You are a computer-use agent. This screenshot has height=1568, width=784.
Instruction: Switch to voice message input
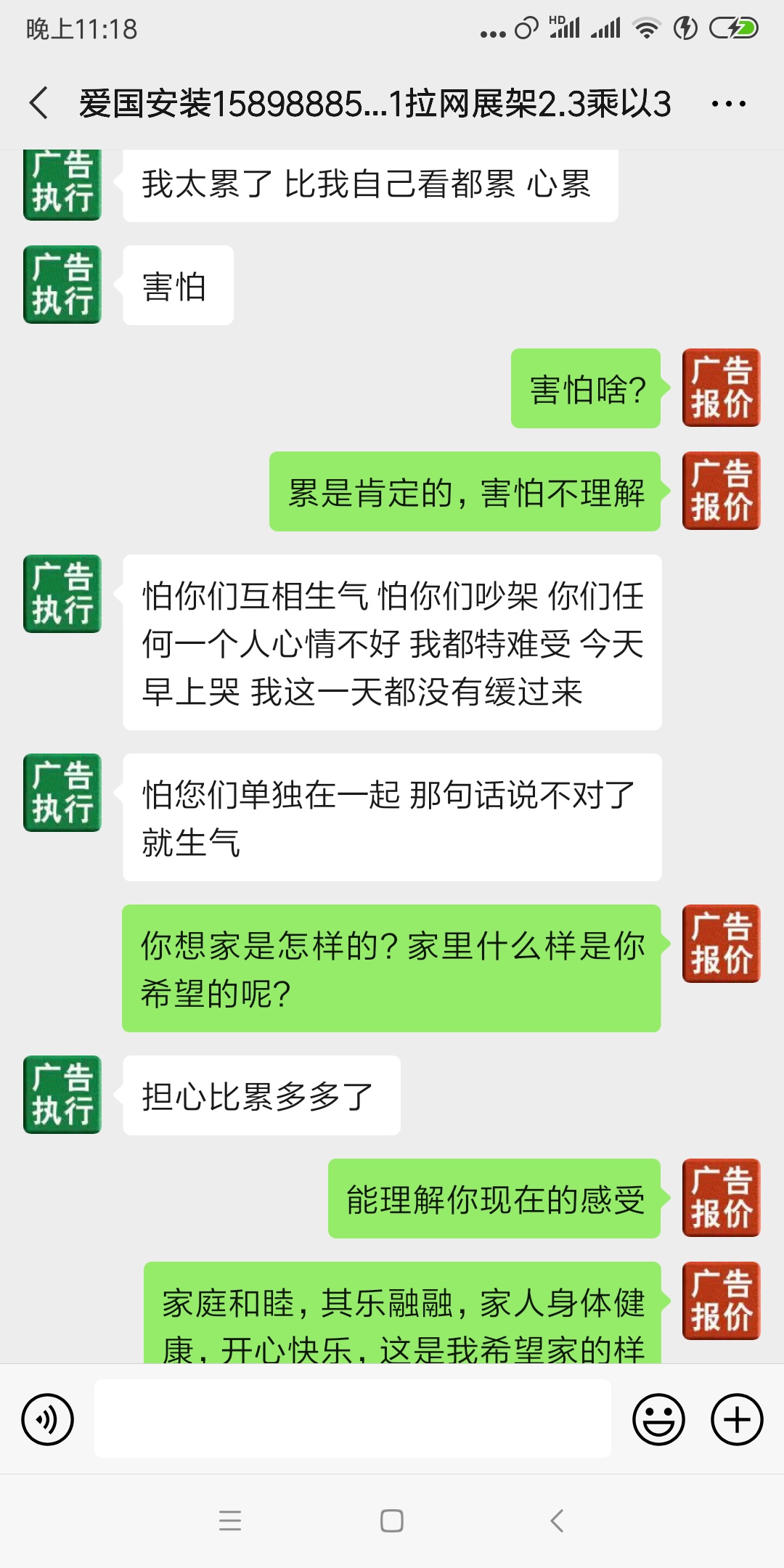(x=48, y=1419)
